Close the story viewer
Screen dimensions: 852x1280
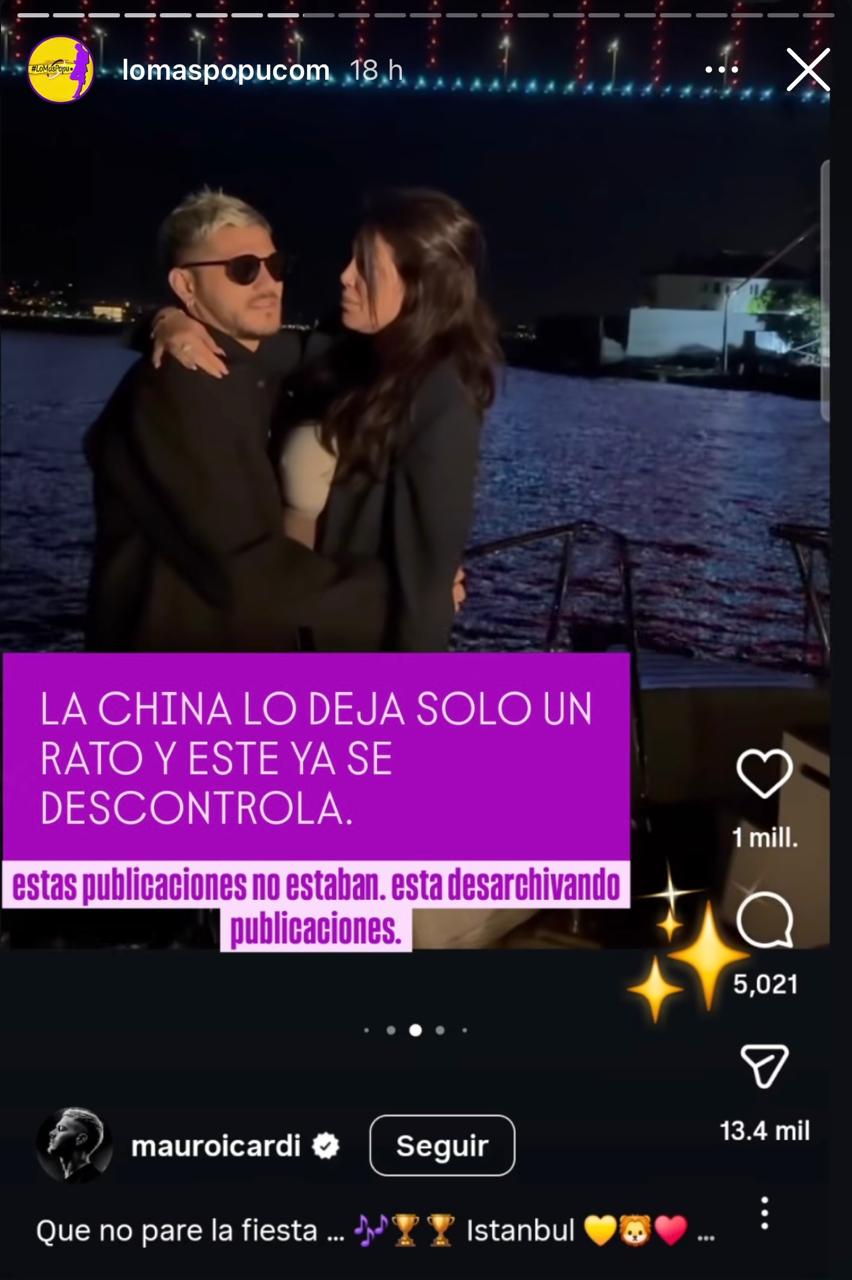807,71
